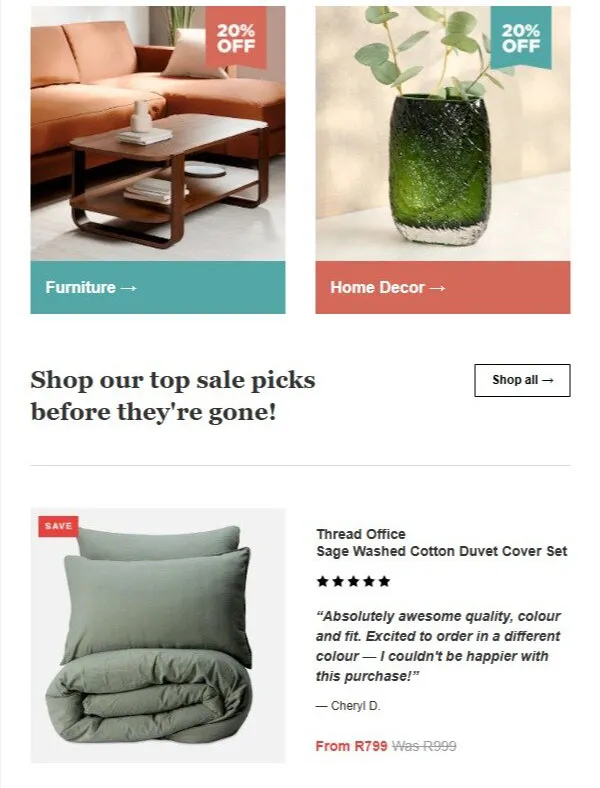
Task: View the Sage Washed Cotton Duvet Cover Set
Action: click(x=441, y=551)
